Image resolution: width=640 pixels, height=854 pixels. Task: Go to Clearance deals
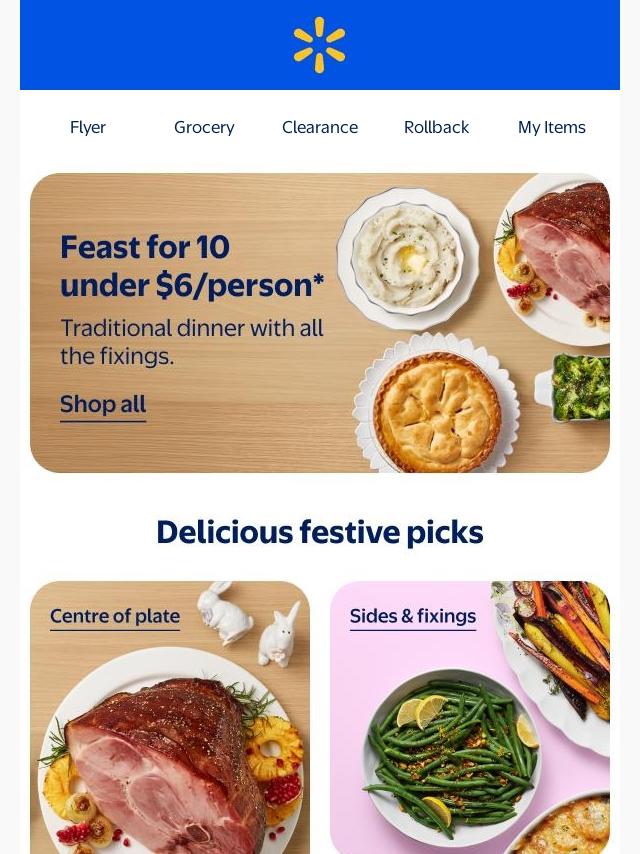click(x=320, y=127)
